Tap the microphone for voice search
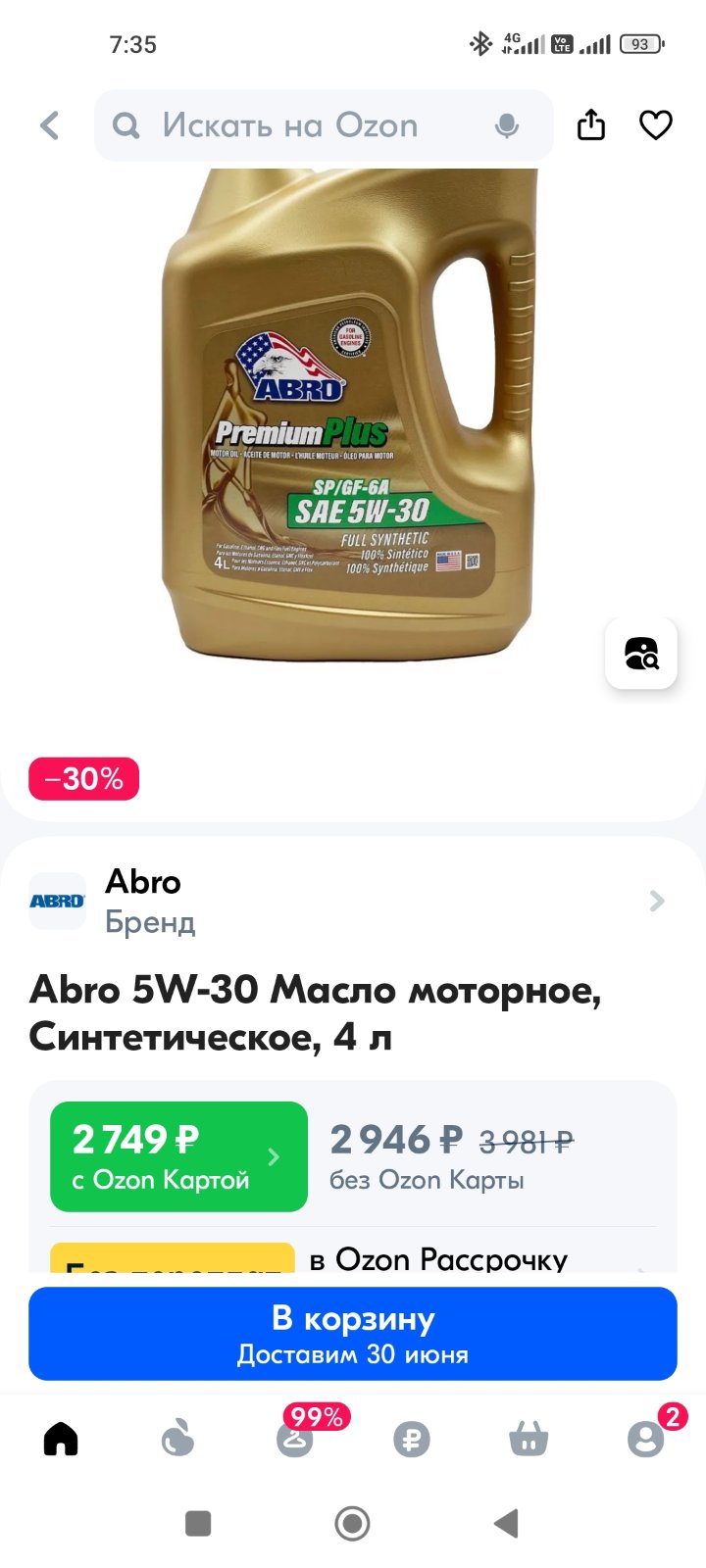 (x=507, y=125)
